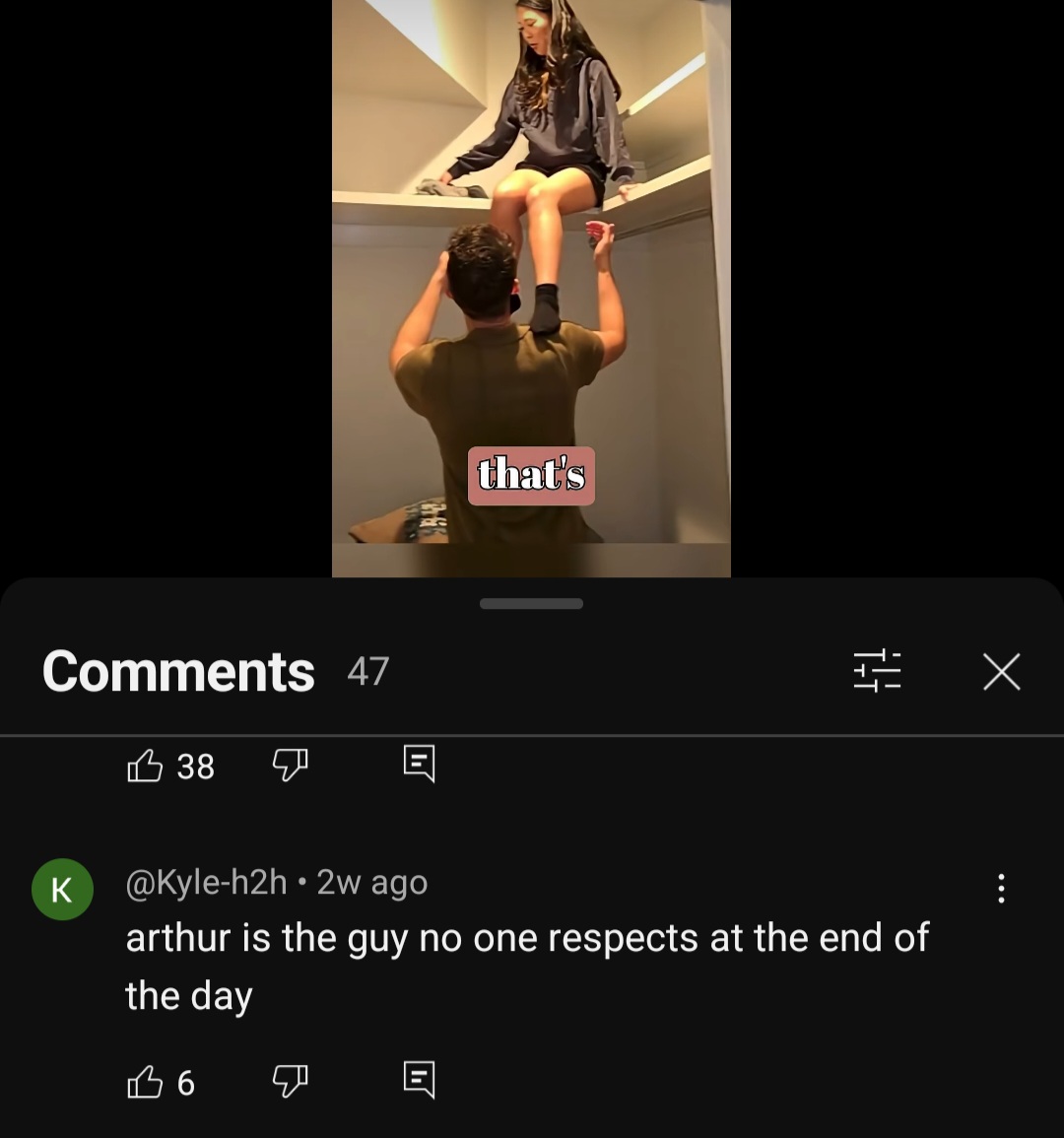Dislike the comment with 38 likes
Screen dimensions: 1064x1138
pyautogui.click(x=290, y=765)
